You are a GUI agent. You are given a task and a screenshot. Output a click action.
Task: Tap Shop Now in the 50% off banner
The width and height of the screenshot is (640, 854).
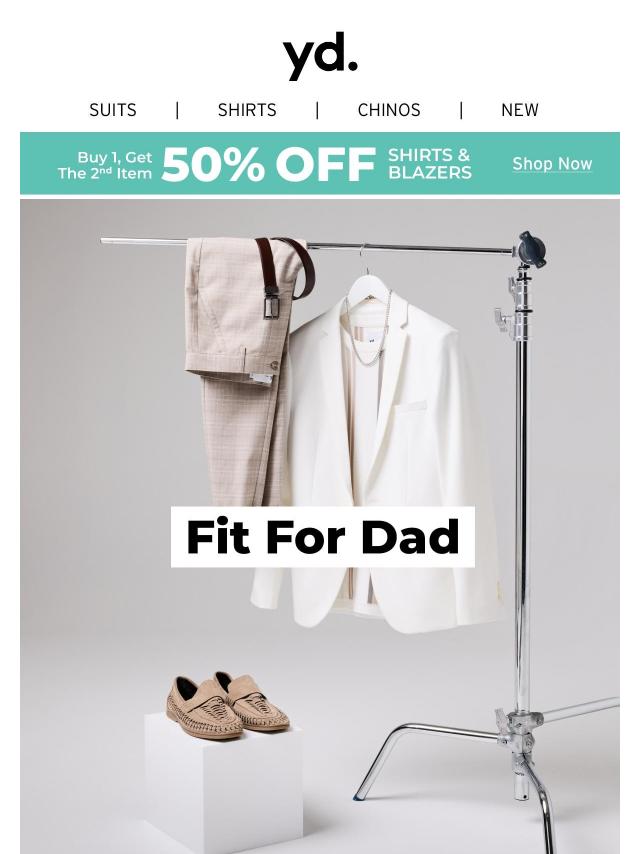point(552,164)
